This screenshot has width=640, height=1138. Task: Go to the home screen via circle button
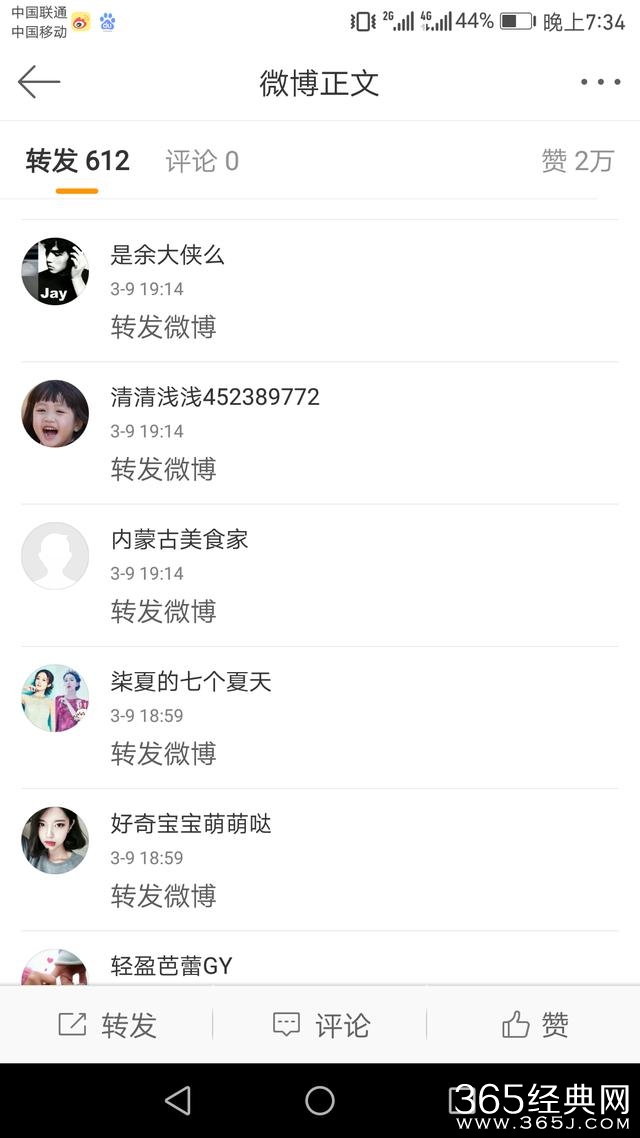point(320,1101)
